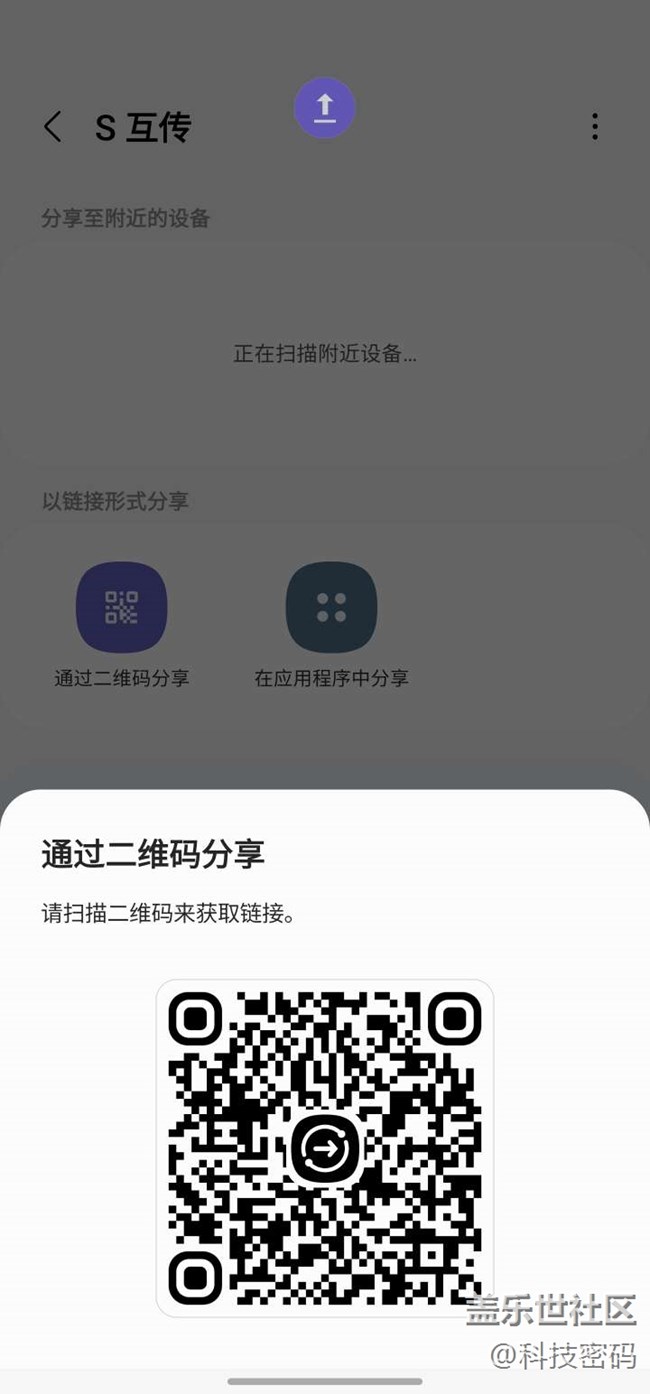Open the three-dot overflow menu
Screen dimensions: 650x1394
pos(595,127)
